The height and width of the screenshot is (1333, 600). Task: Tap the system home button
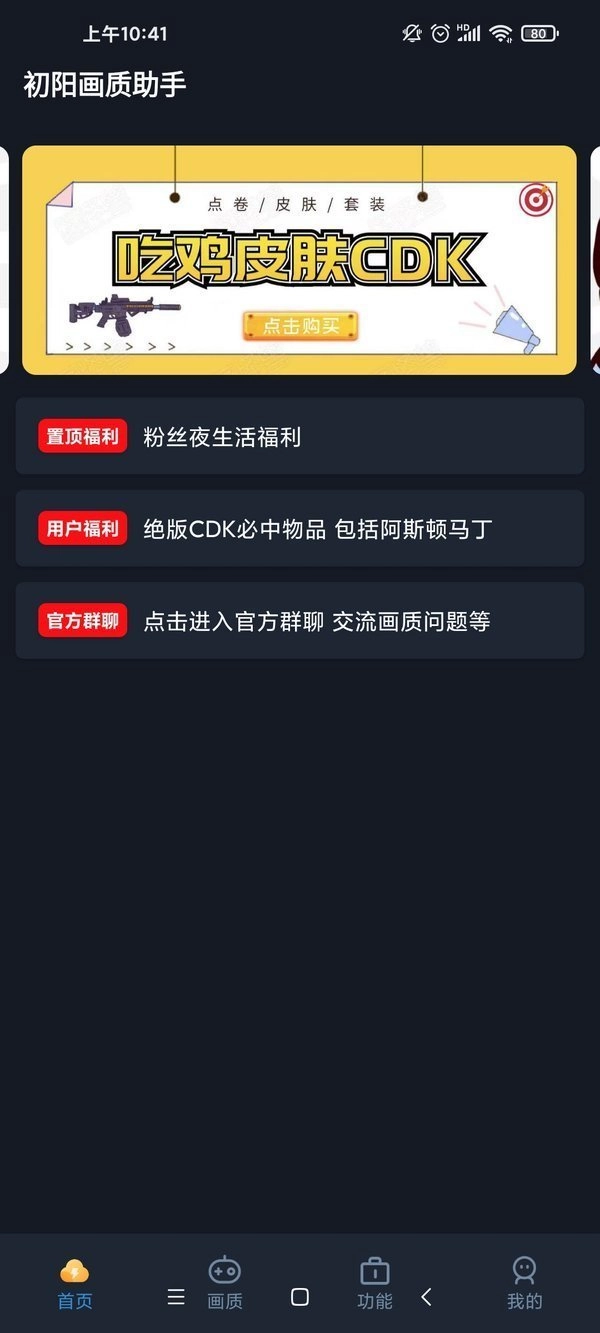coord(299,1297)
